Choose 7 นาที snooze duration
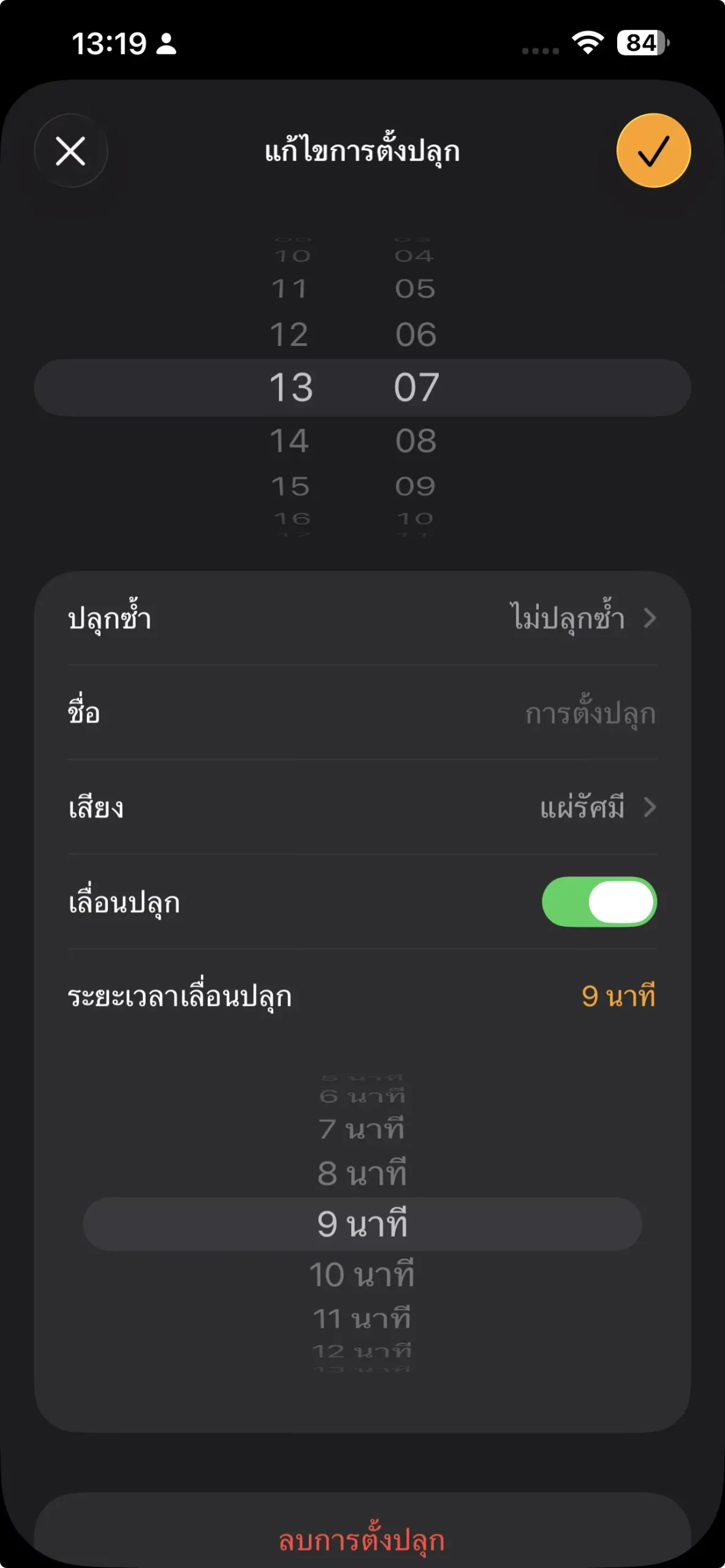The image size is (725, 1568). 362,1129
